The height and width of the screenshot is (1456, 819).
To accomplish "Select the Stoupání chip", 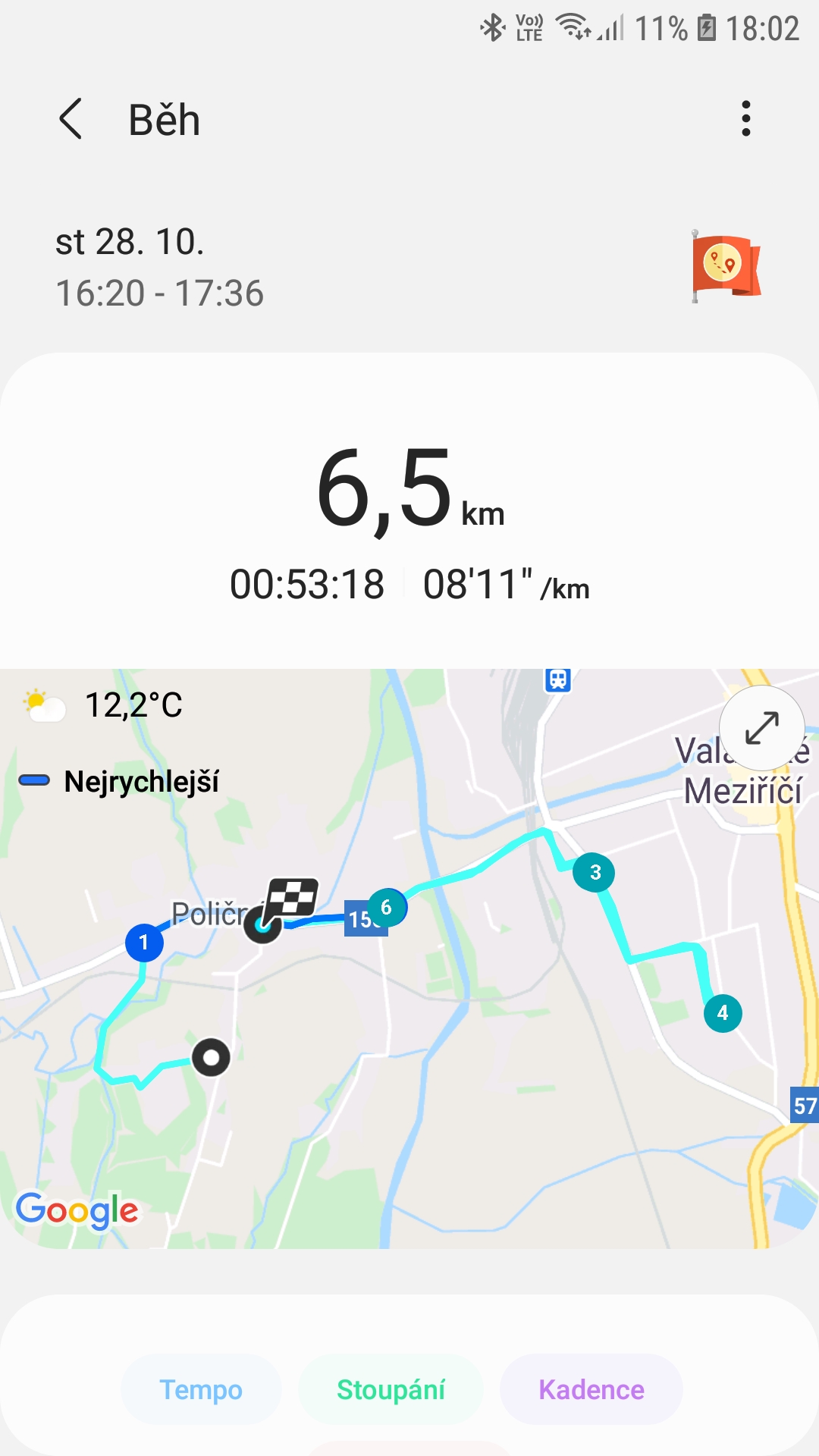I will pos(391,1389).
